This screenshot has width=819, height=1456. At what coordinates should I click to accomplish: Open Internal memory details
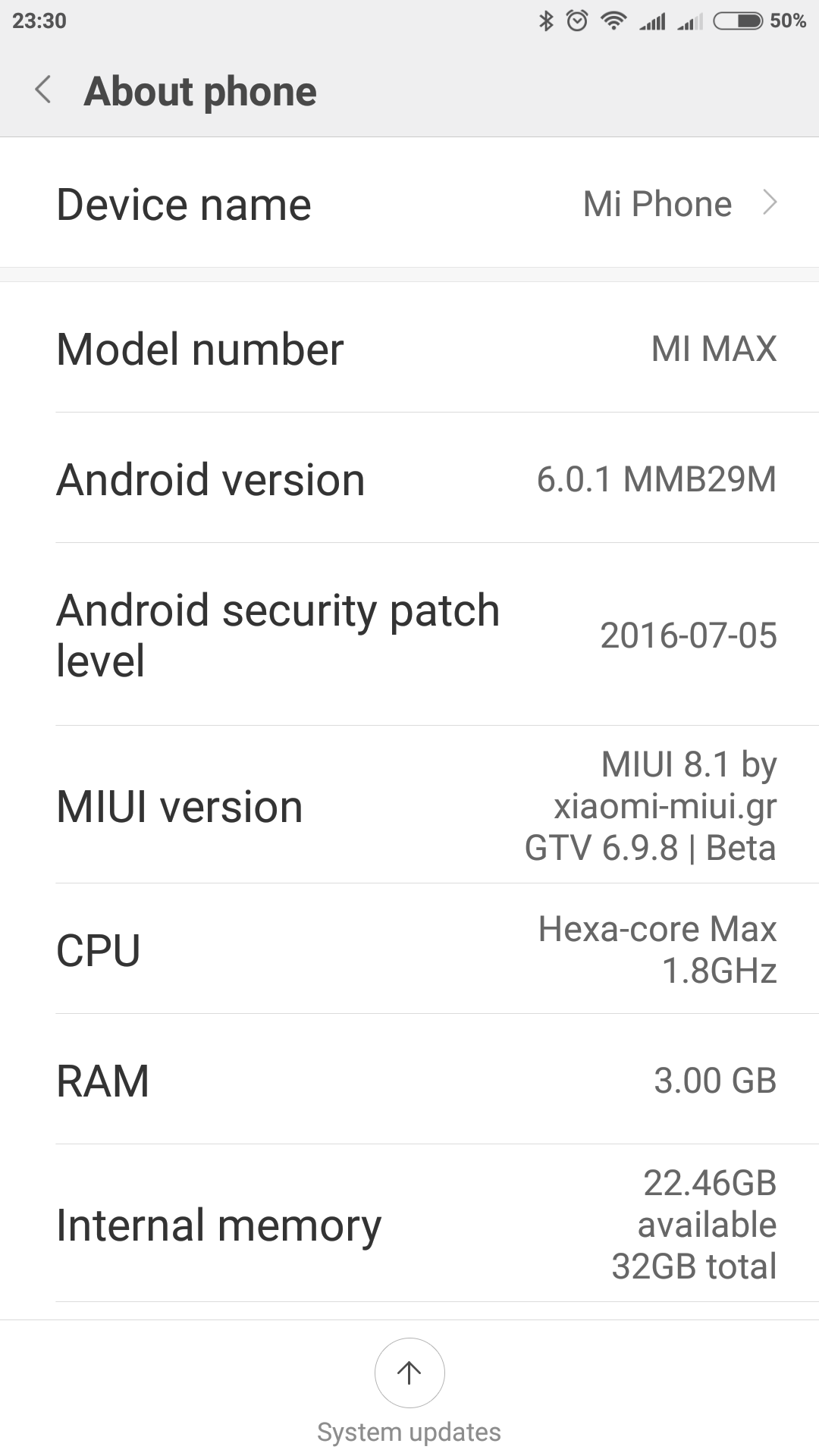pyautogui.click(x=409, y=1224)
